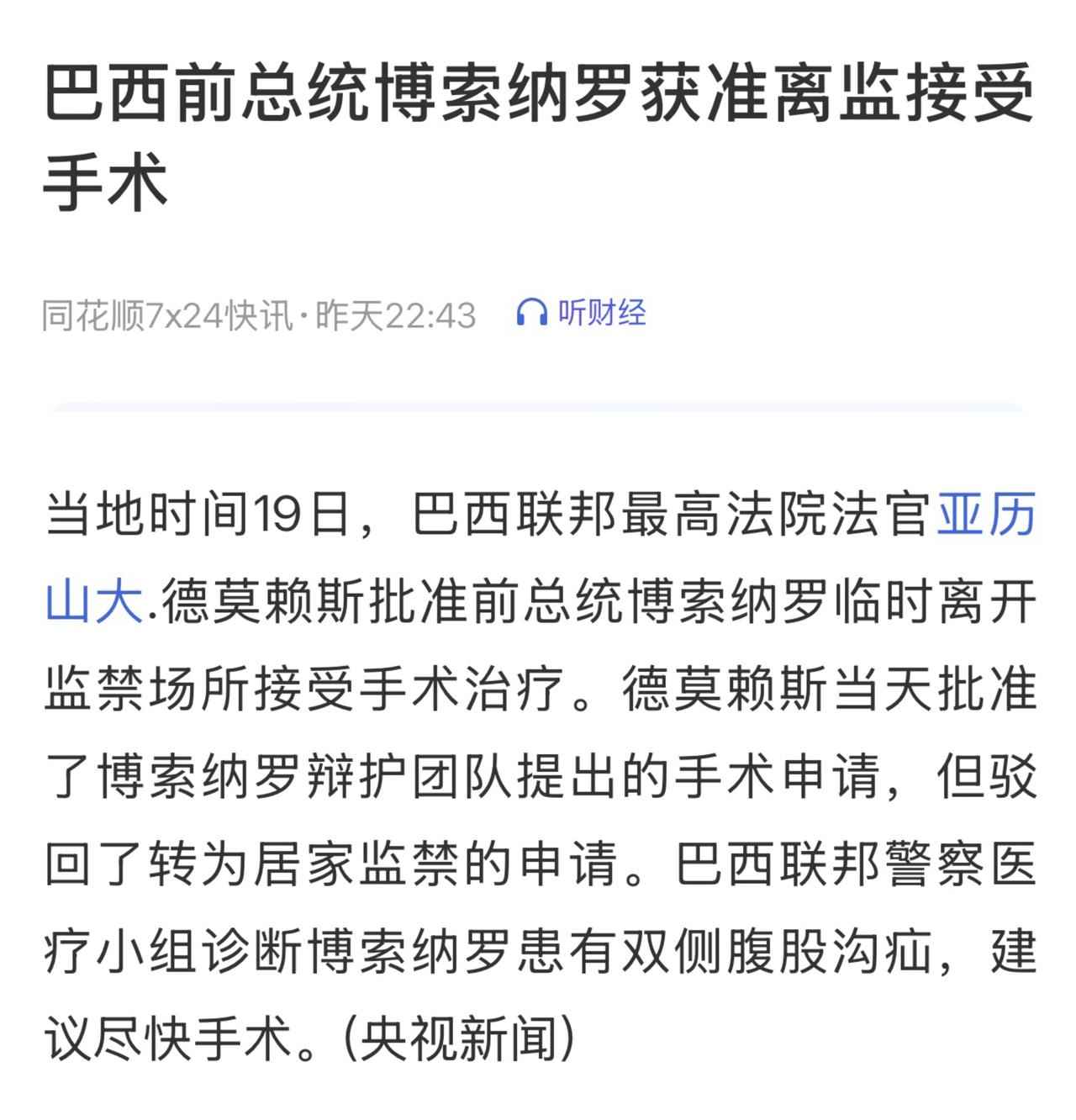Select the sentence ending with 建议尽快手术
Screen dimensions: 1076x1120
[x=168, y=1040]
